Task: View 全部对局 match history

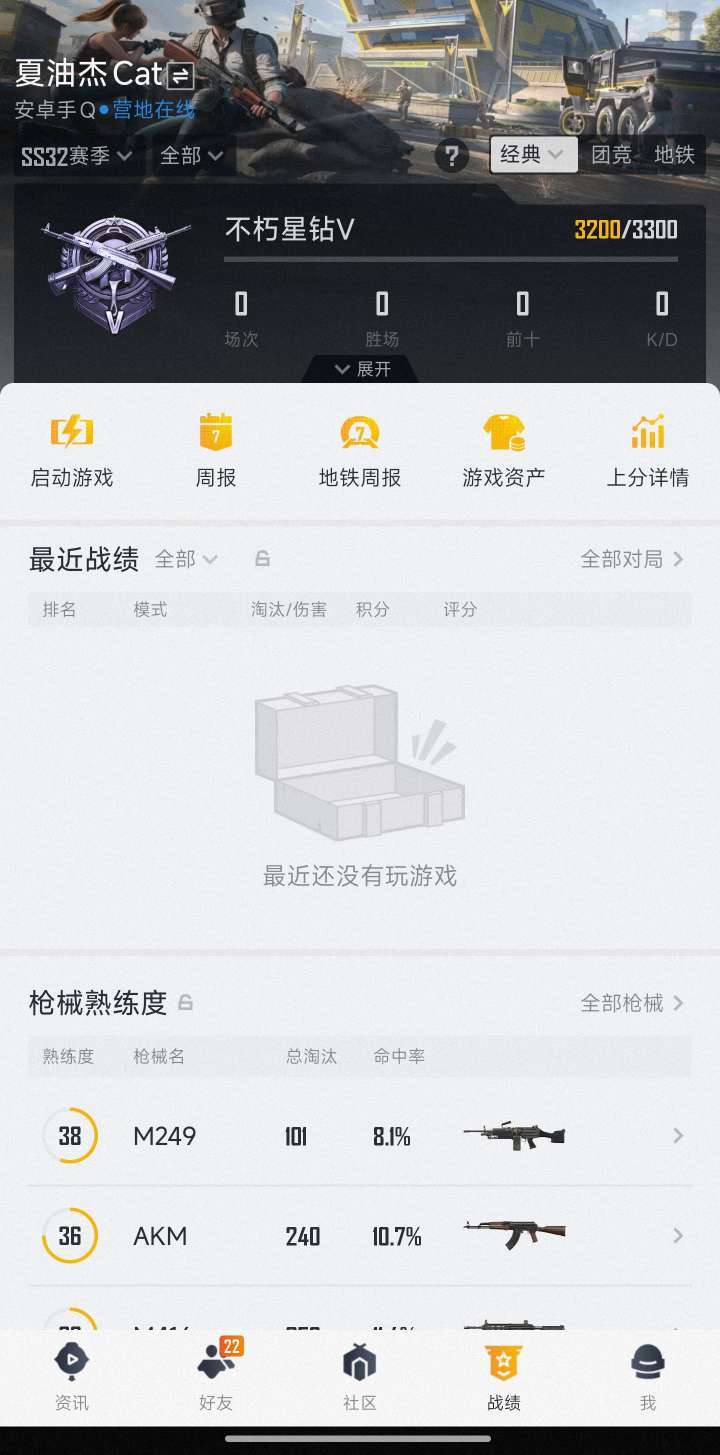Action: pos(632,559)
